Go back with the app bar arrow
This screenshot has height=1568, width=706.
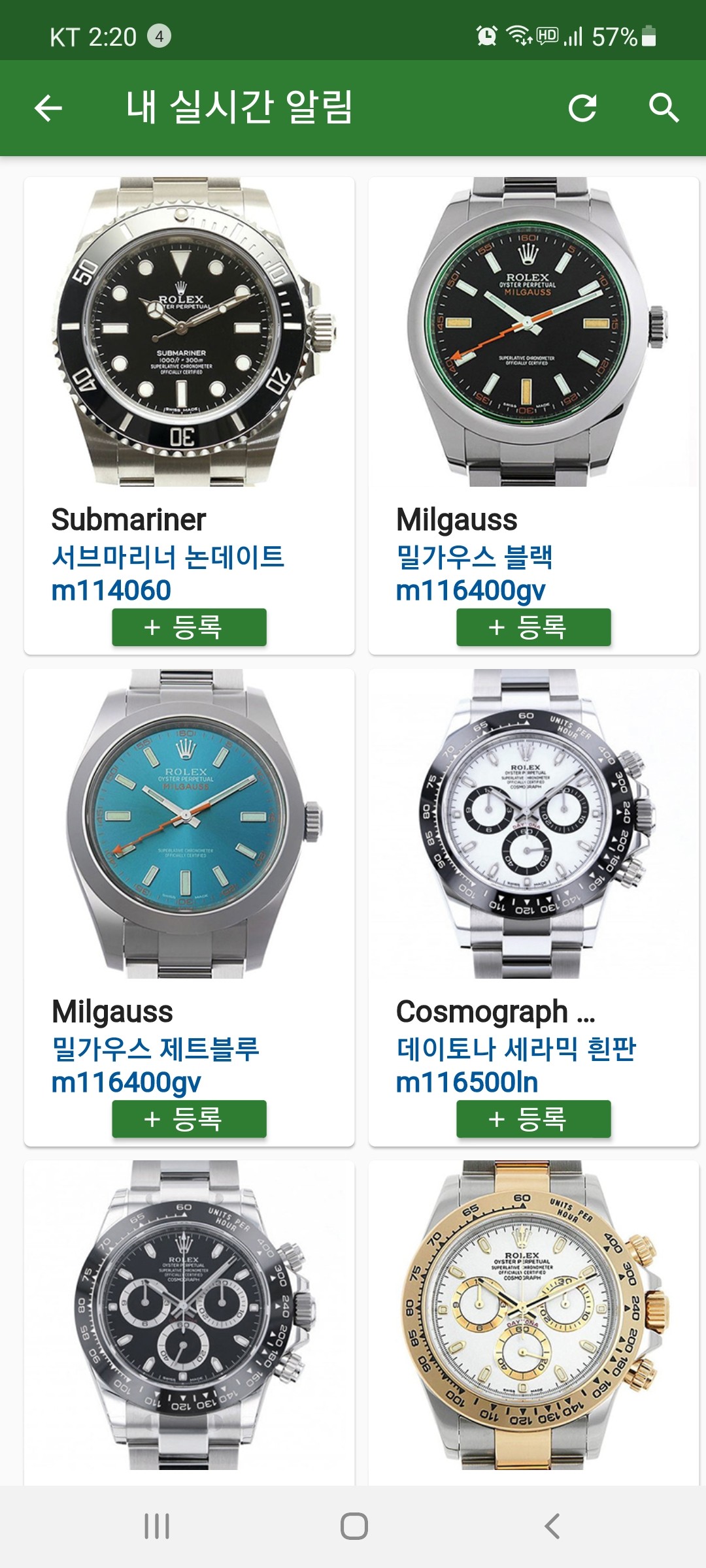point(48,108)
